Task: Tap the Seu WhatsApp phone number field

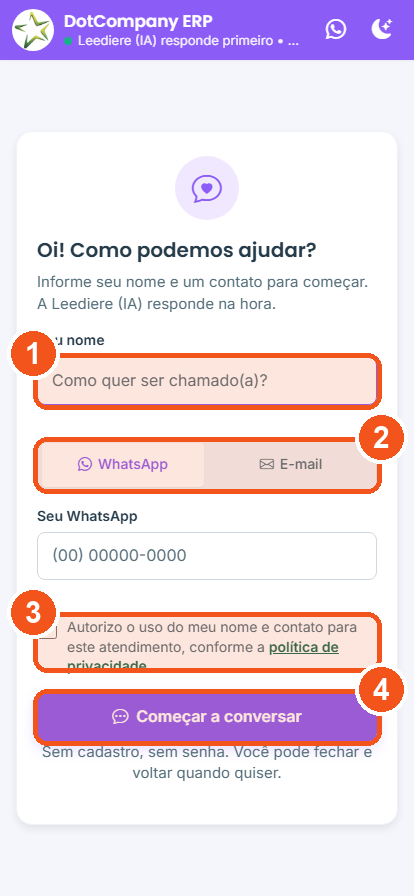Action: [x=207, y=556]
